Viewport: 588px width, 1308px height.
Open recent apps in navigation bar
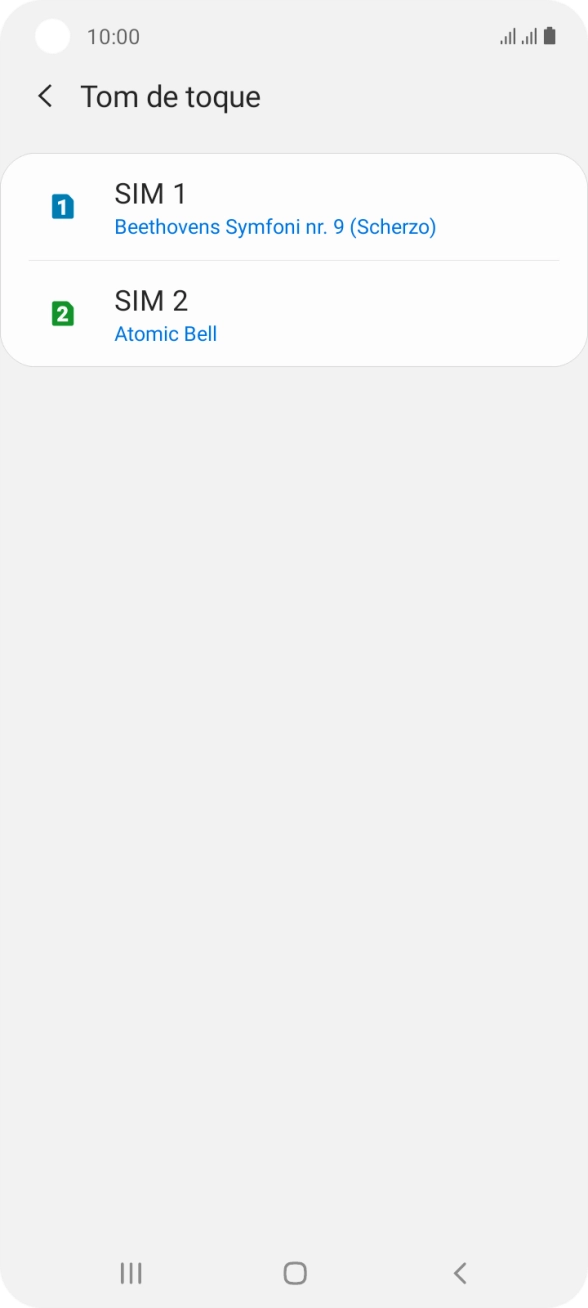pos(131,1273)
